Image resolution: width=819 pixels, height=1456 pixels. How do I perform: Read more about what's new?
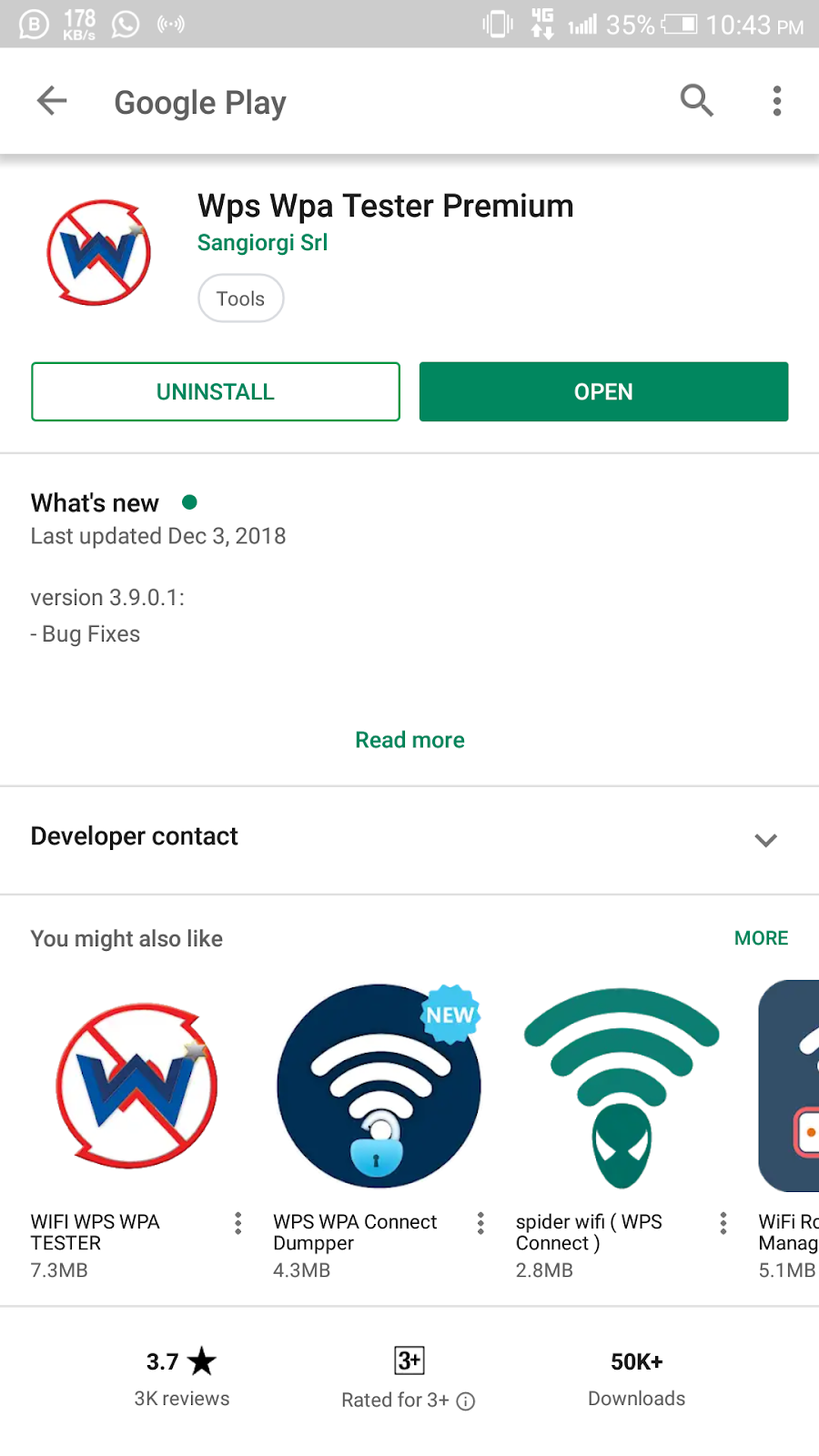pos(409,740)
